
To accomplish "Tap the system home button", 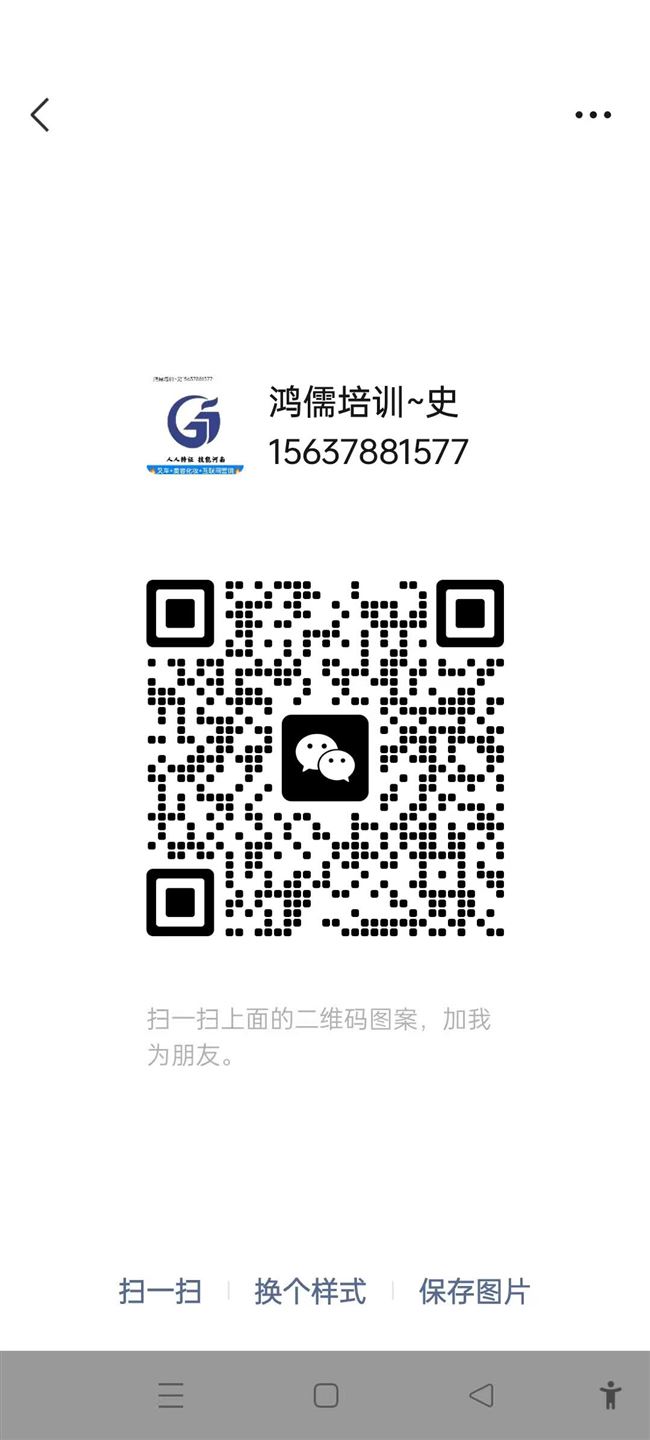I will [x=326, y=1395].
